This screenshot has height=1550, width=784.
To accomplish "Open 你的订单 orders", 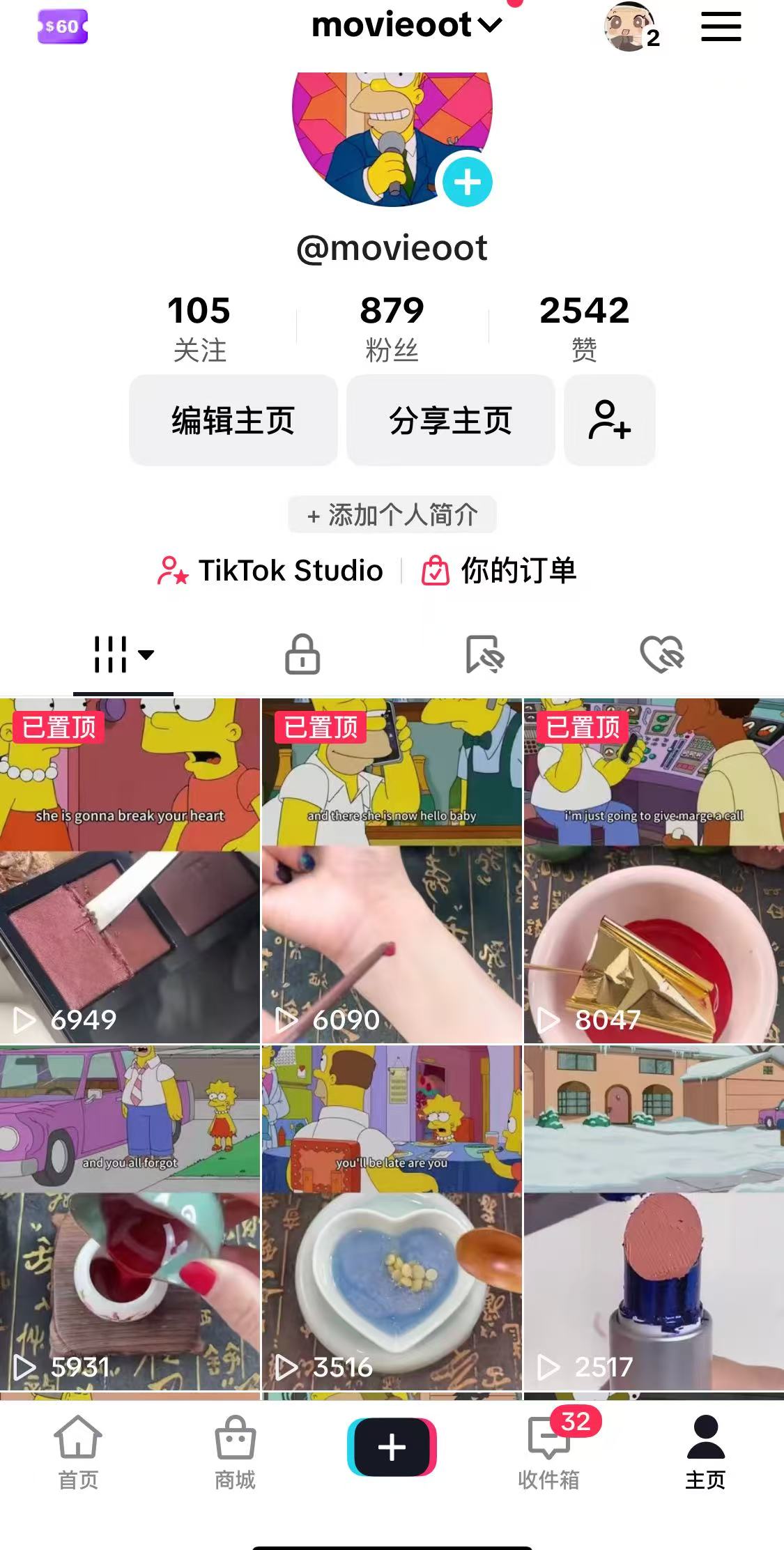I will tap(499, 570).
